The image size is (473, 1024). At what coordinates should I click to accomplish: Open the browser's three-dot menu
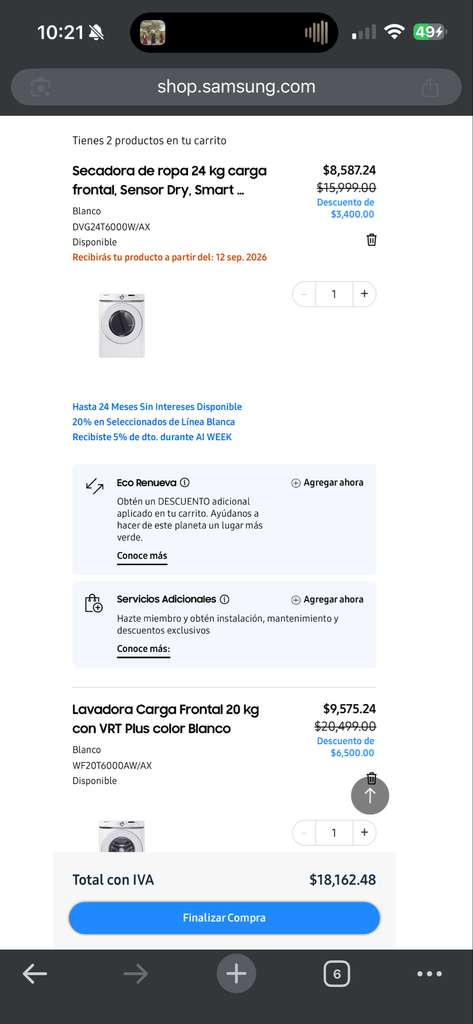tap(429, 974)
